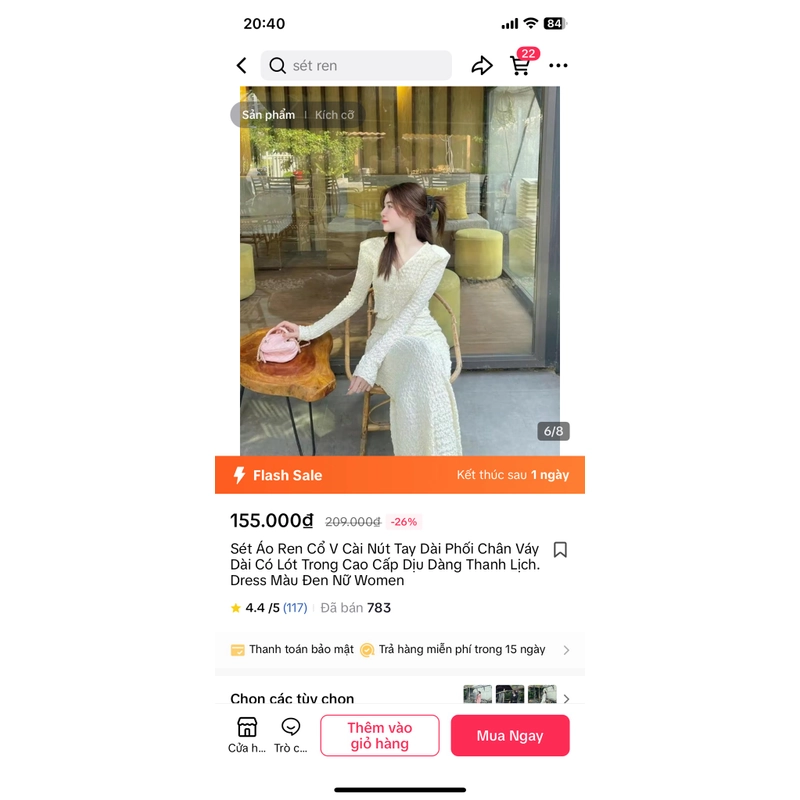This screenshot has width=800, height=800.
Task: Share this product
Action: 482,66
